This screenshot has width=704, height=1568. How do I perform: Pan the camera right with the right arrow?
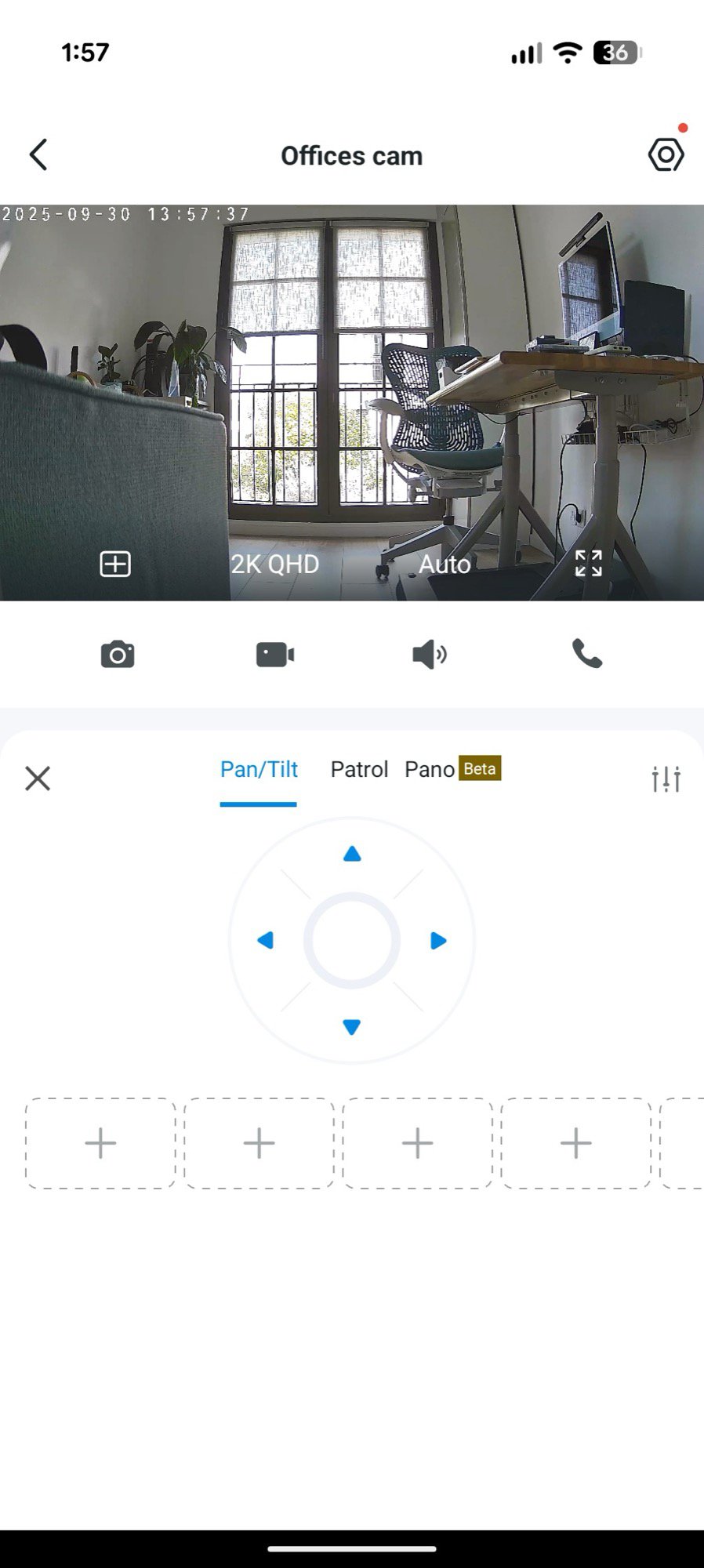(437, 940)
